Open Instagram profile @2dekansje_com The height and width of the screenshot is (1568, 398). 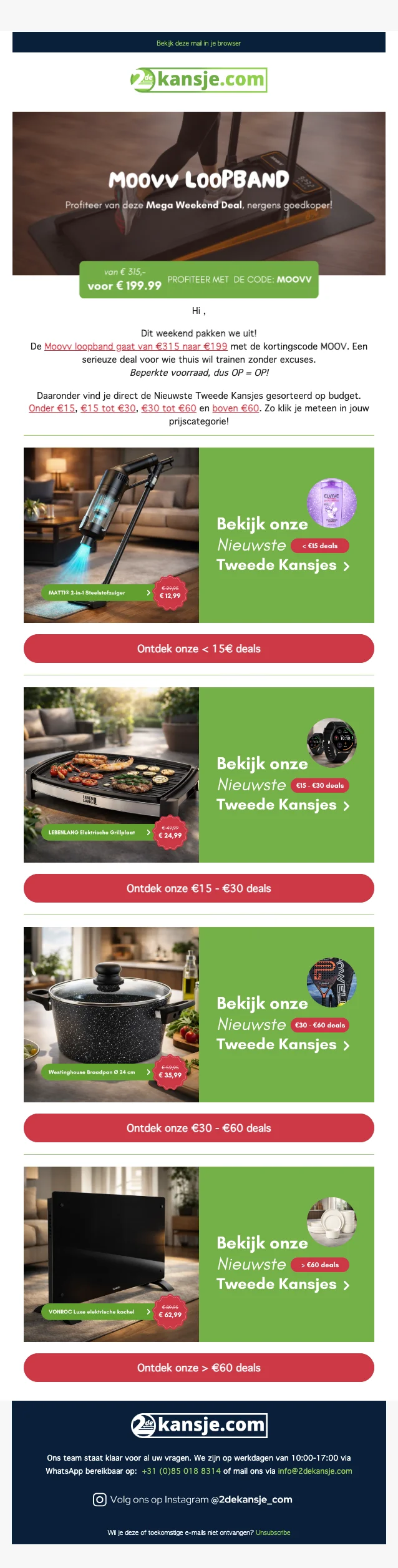pyautogui.click(x=251, y=1499)
